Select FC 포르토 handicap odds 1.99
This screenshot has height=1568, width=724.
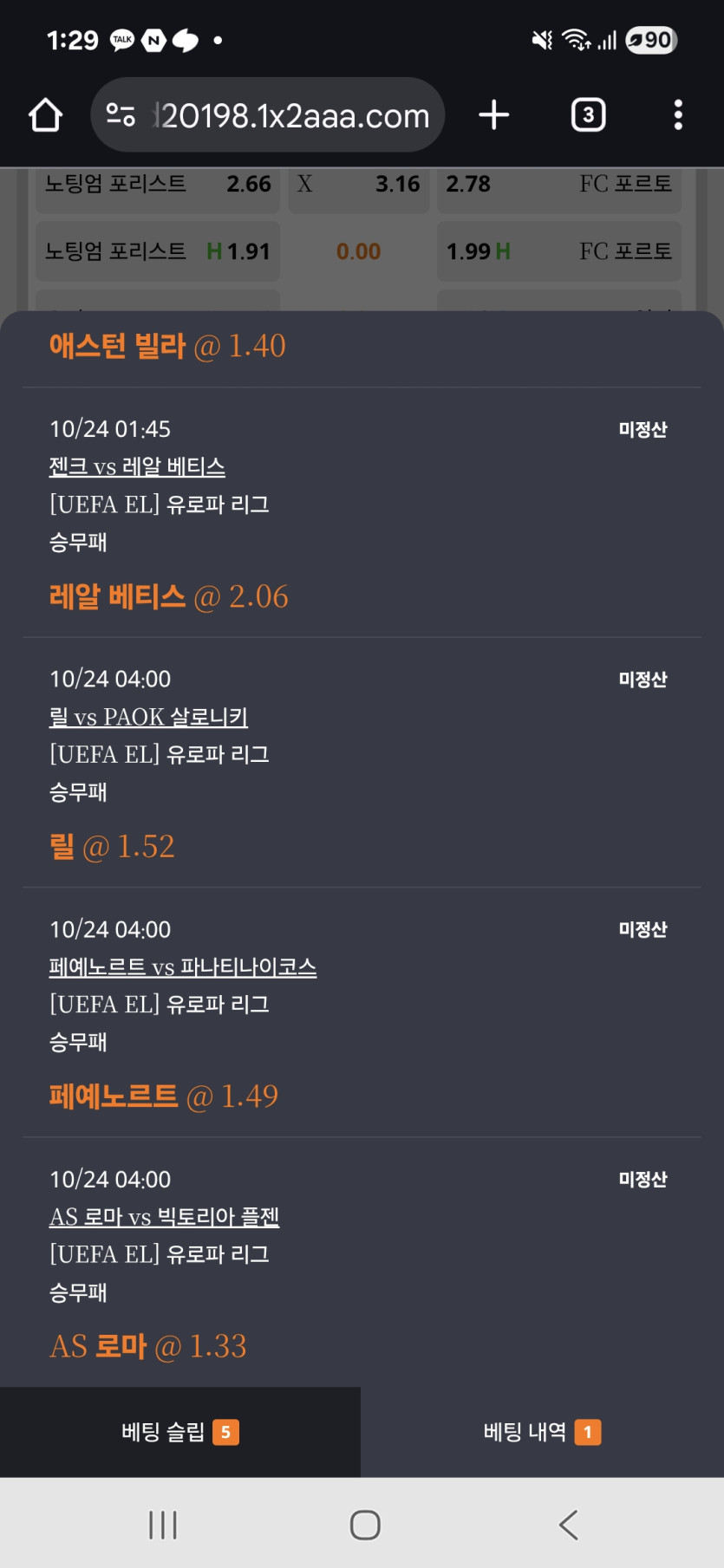tap(558, 251)
